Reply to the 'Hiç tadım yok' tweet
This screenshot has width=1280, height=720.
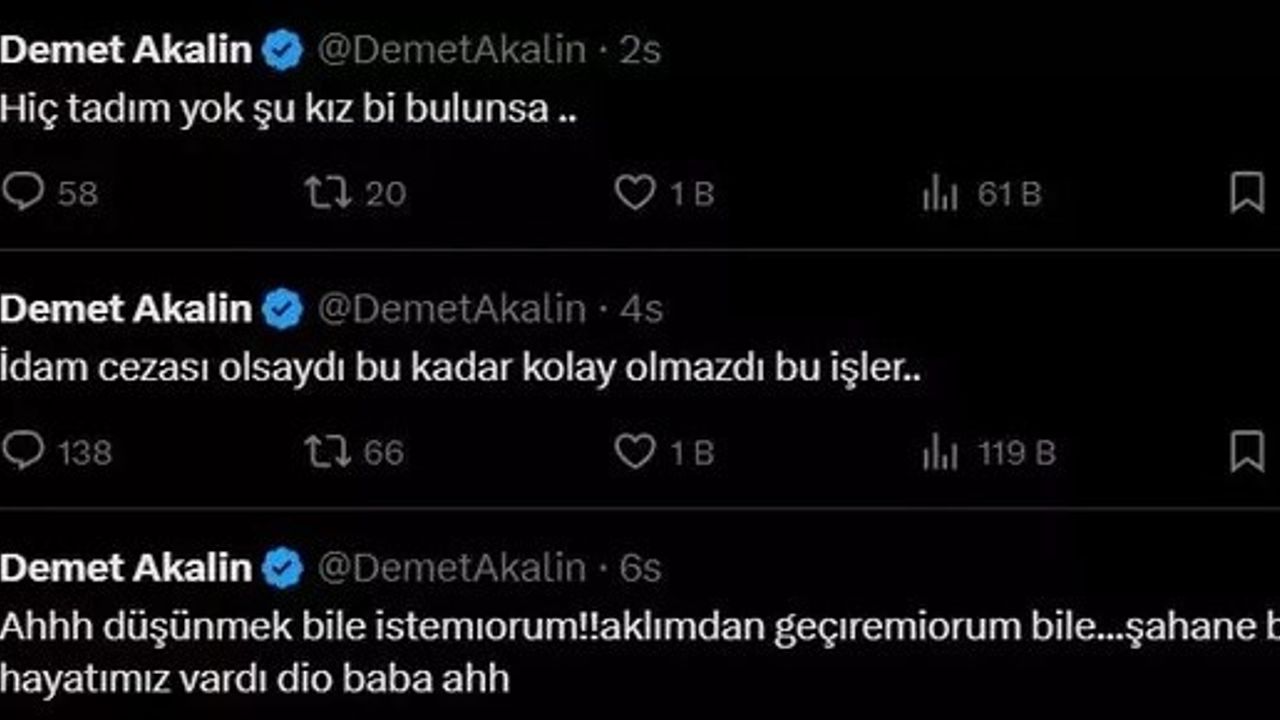(x=23, y=192)
